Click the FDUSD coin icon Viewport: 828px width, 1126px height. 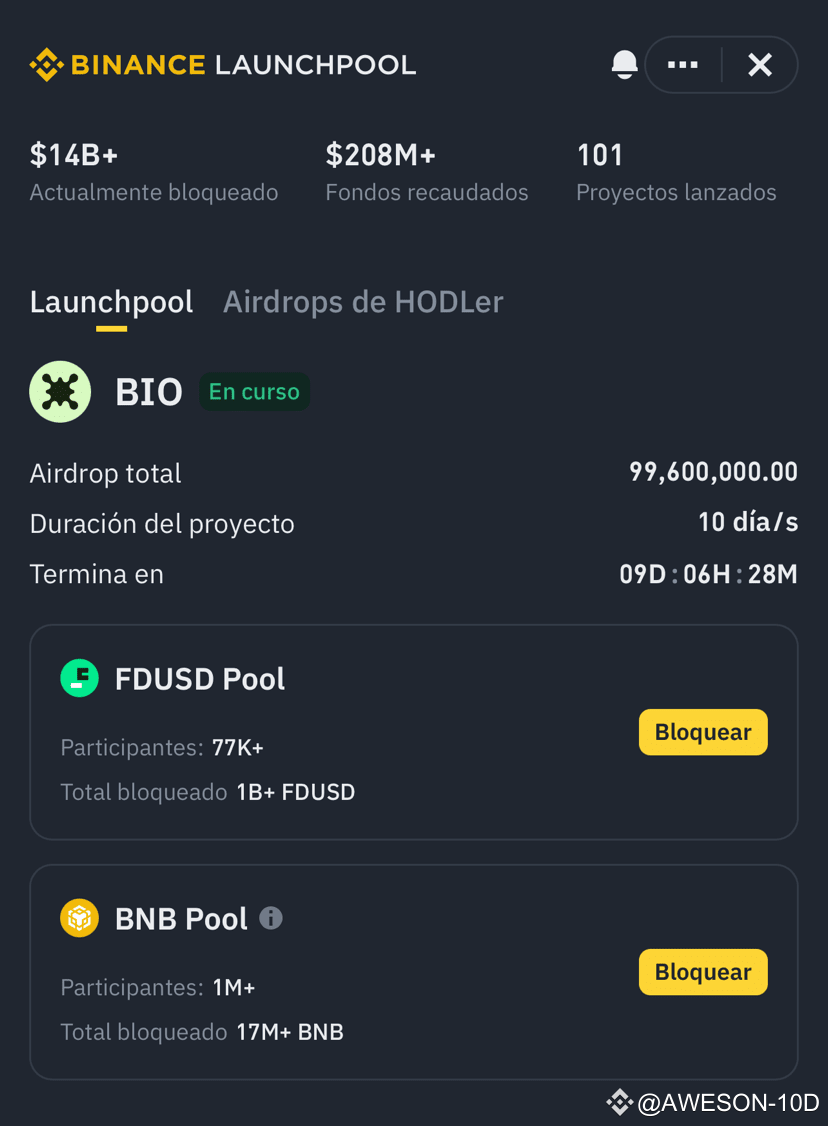[79, 678]
